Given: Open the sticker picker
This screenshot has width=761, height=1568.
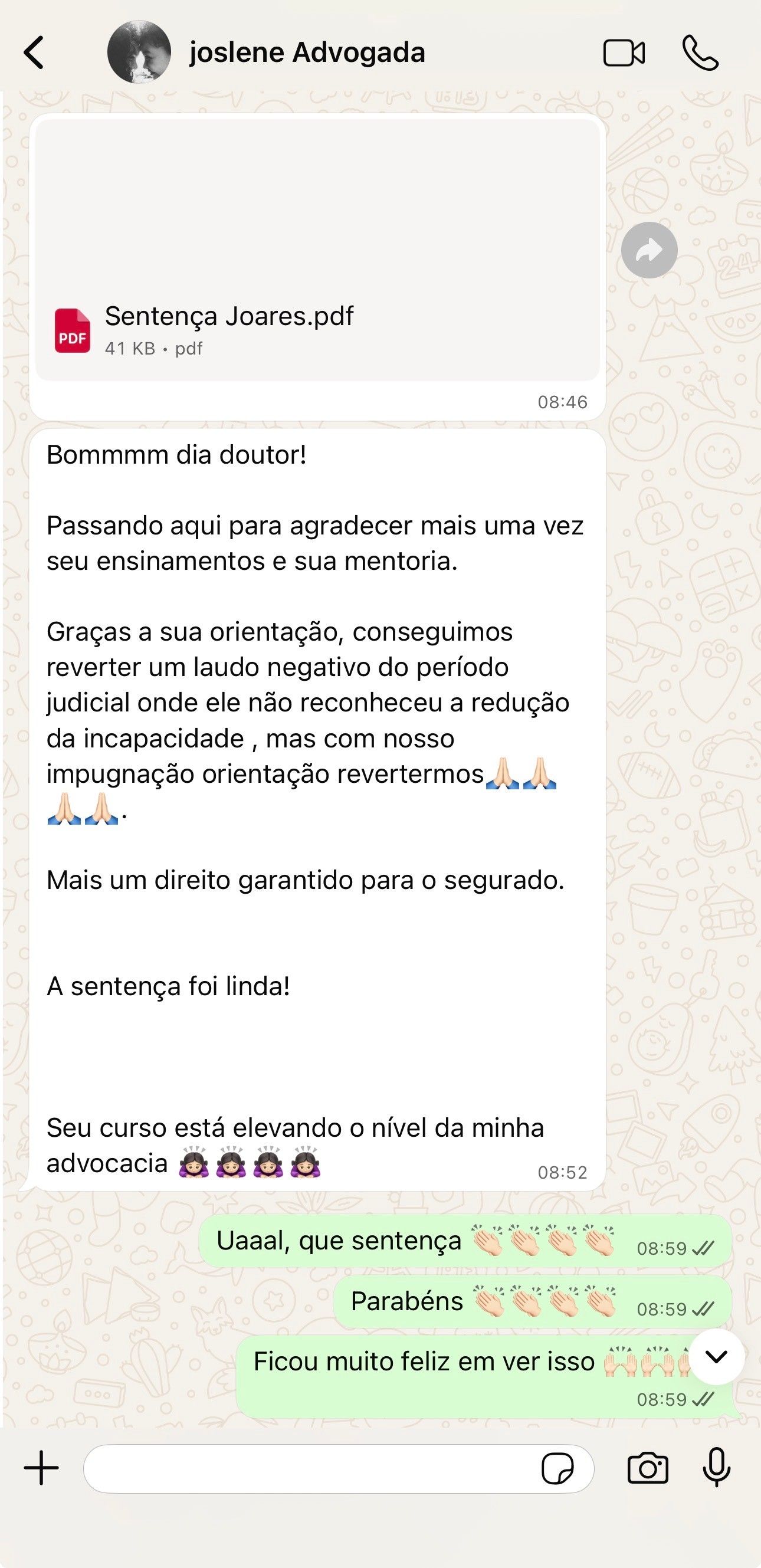Looking at the screenshot, I should [x=556, y=1469].
